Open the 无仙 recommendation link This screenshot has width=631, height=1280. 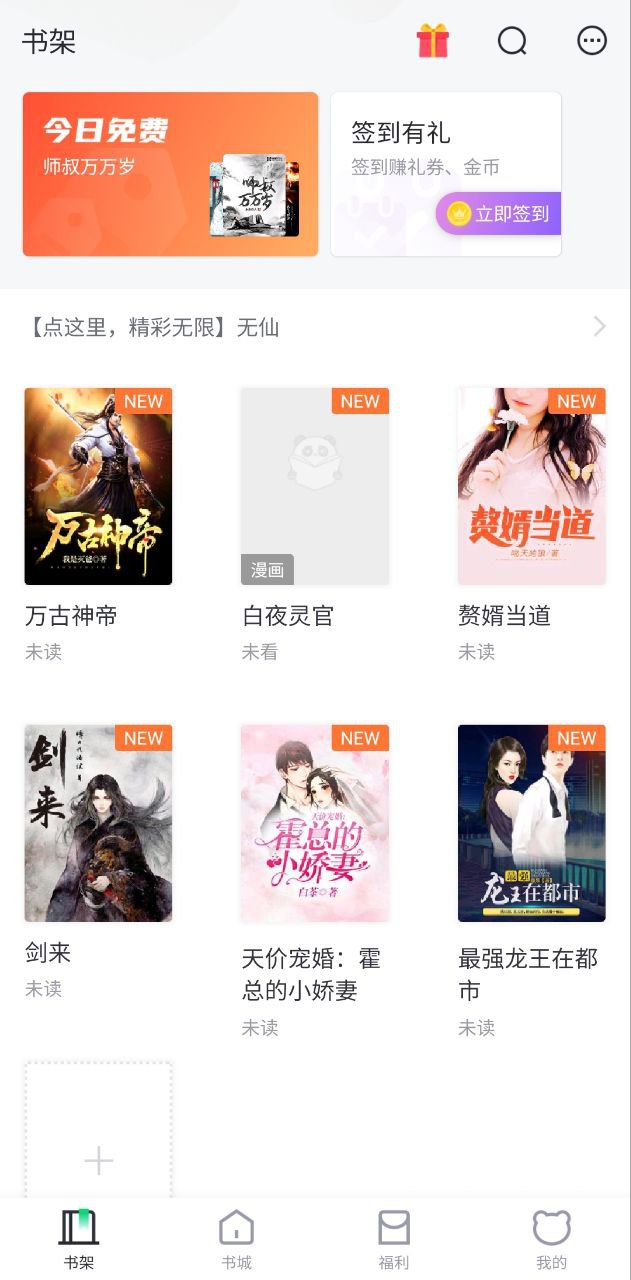click(x=315, y=327)
